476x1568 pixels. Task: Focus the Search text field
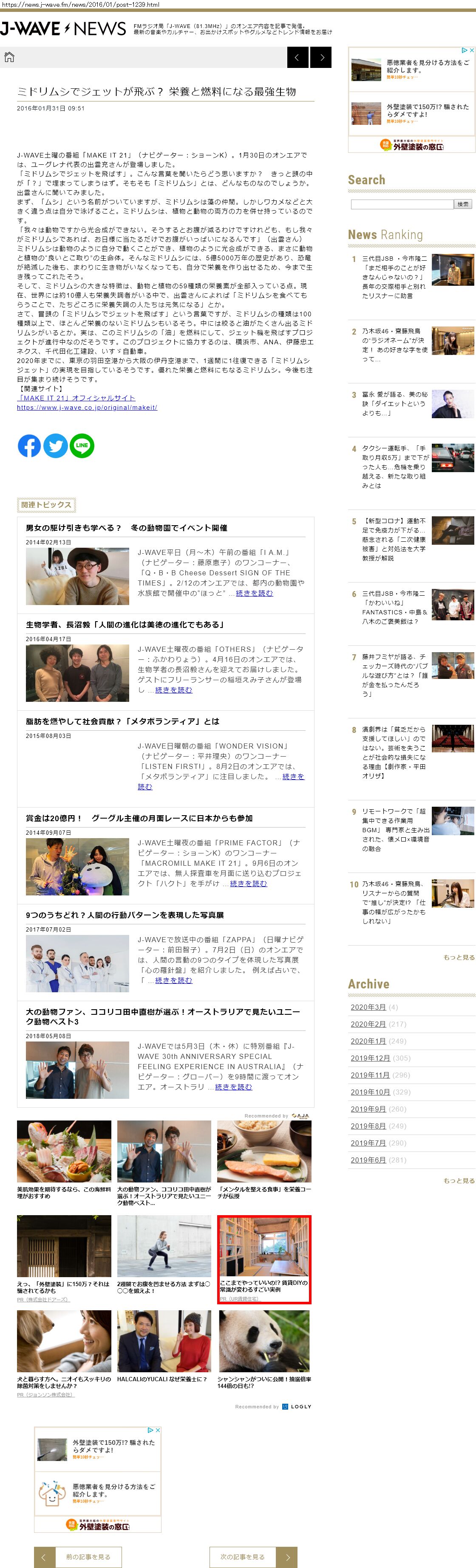pyautogui.click(x=402, y=204)
